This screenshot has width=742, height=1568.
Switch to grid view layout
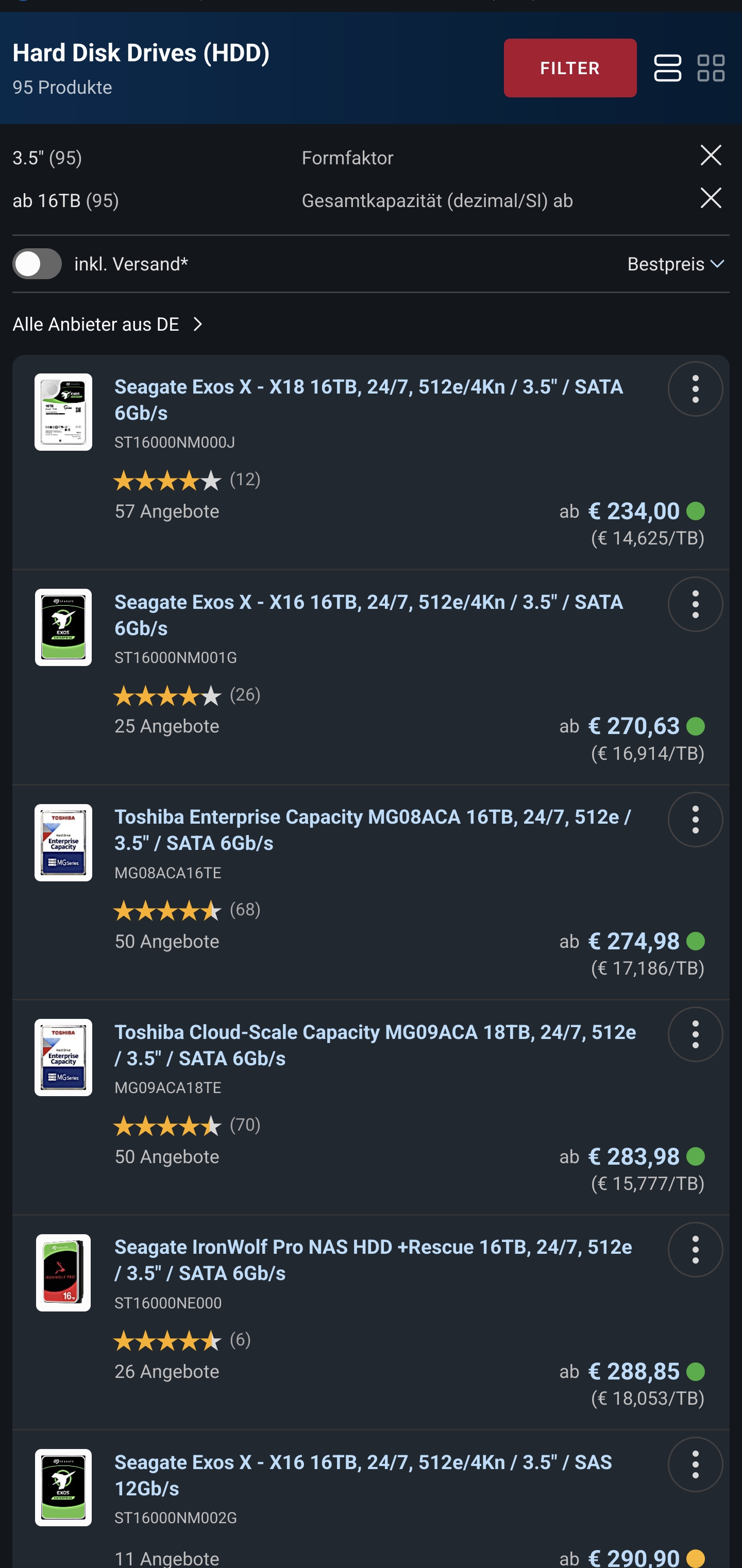(x=711, y=68)
